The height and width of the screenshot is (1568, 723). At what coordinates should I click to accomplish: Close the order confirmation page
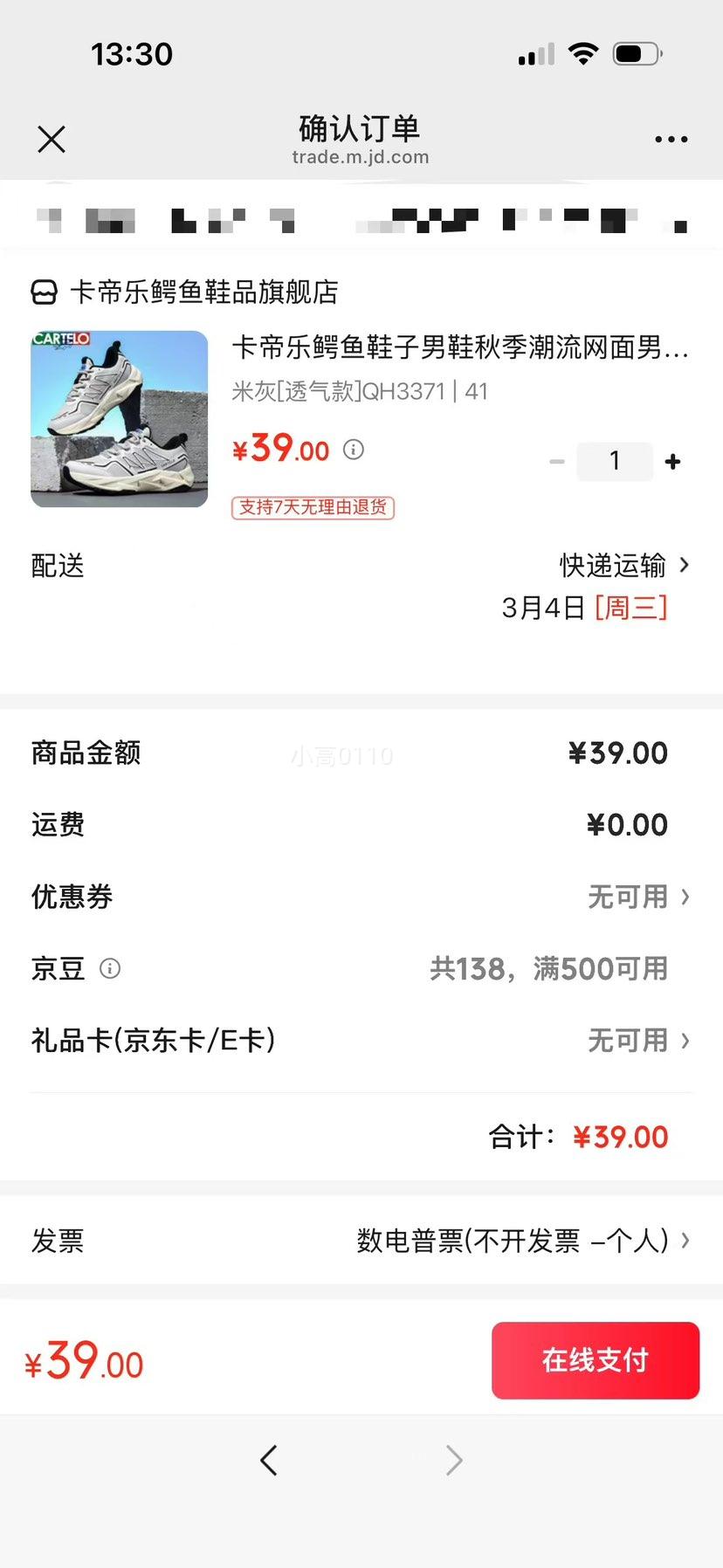52,140
